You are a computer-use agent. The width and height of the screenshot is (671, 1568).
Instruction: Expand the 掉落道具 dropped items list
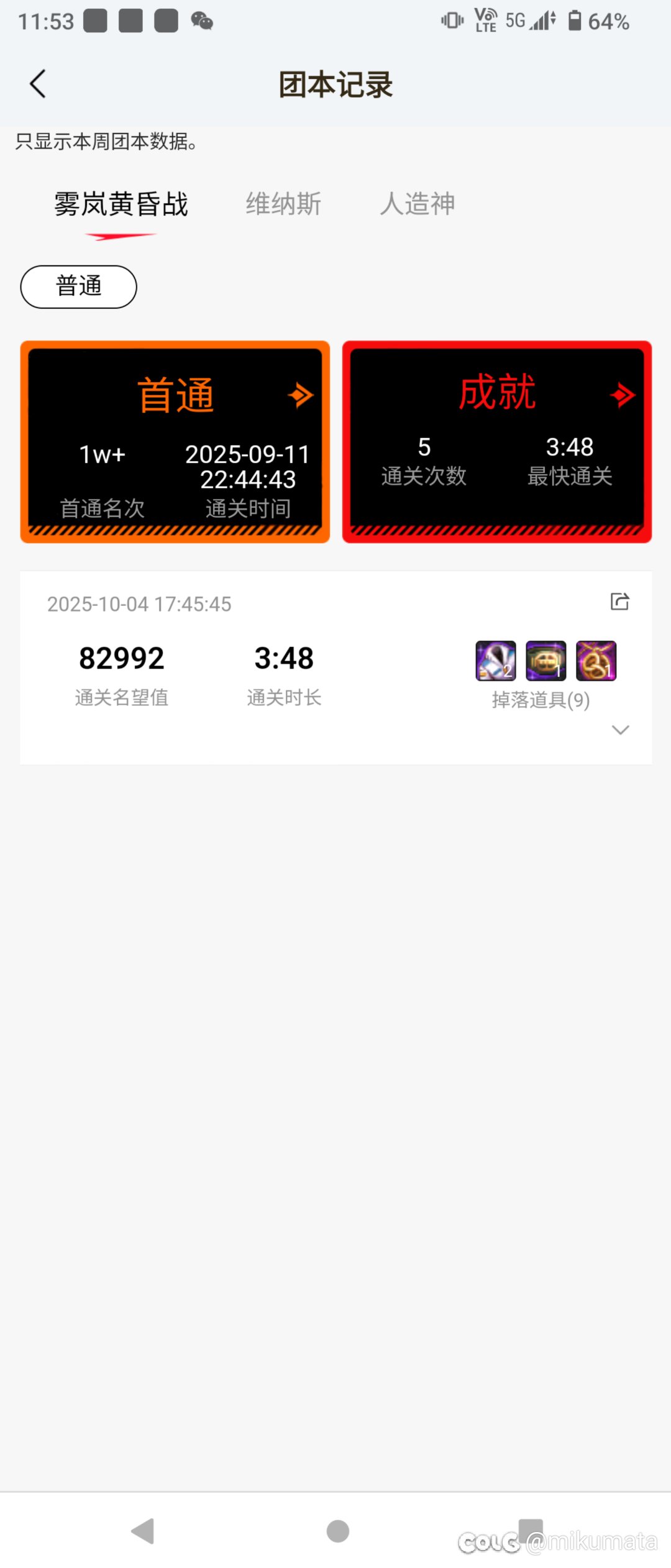coord(620,730)
